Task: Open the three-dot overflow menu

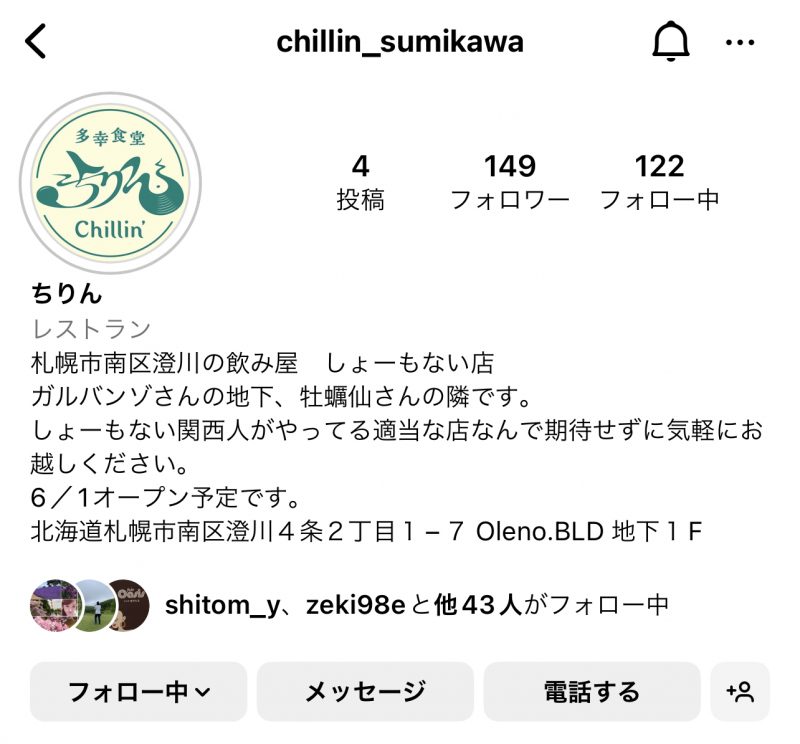Action: (740, 43)
